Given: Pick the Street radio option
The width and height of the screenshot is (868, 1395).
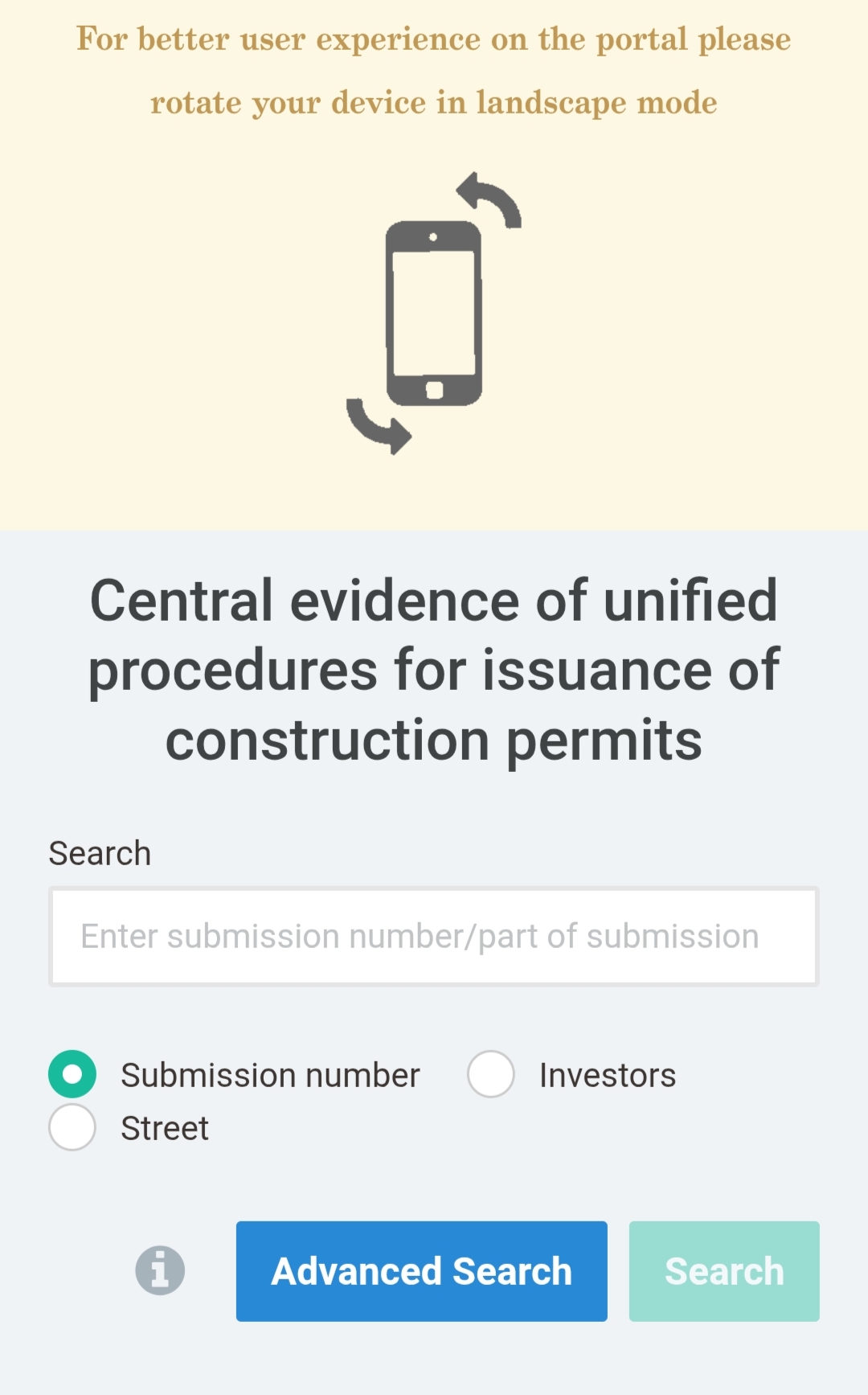Looking at the screenshot, I should [72, 1127].
